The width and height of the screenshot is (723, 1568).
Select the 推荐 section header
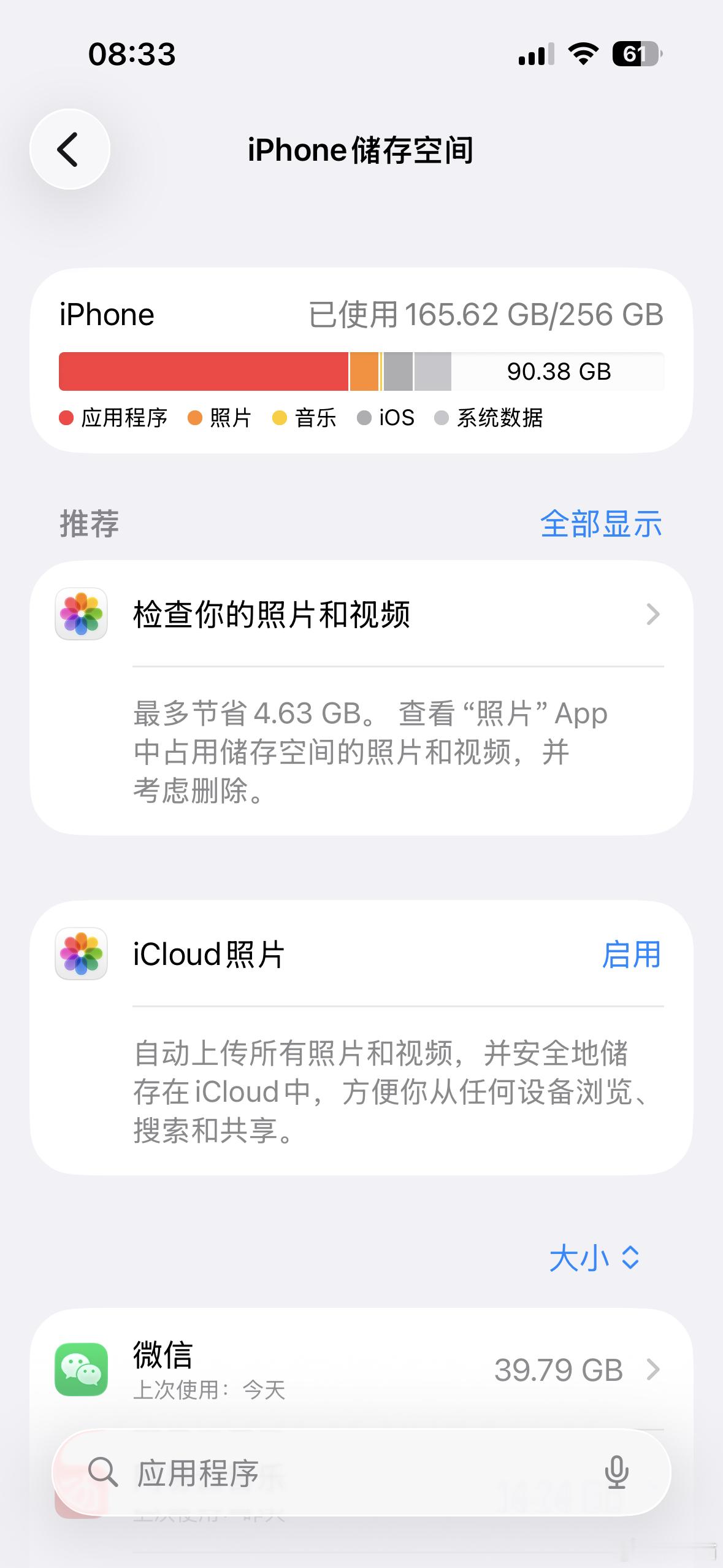pyautogui.click(x=87, y=525)
